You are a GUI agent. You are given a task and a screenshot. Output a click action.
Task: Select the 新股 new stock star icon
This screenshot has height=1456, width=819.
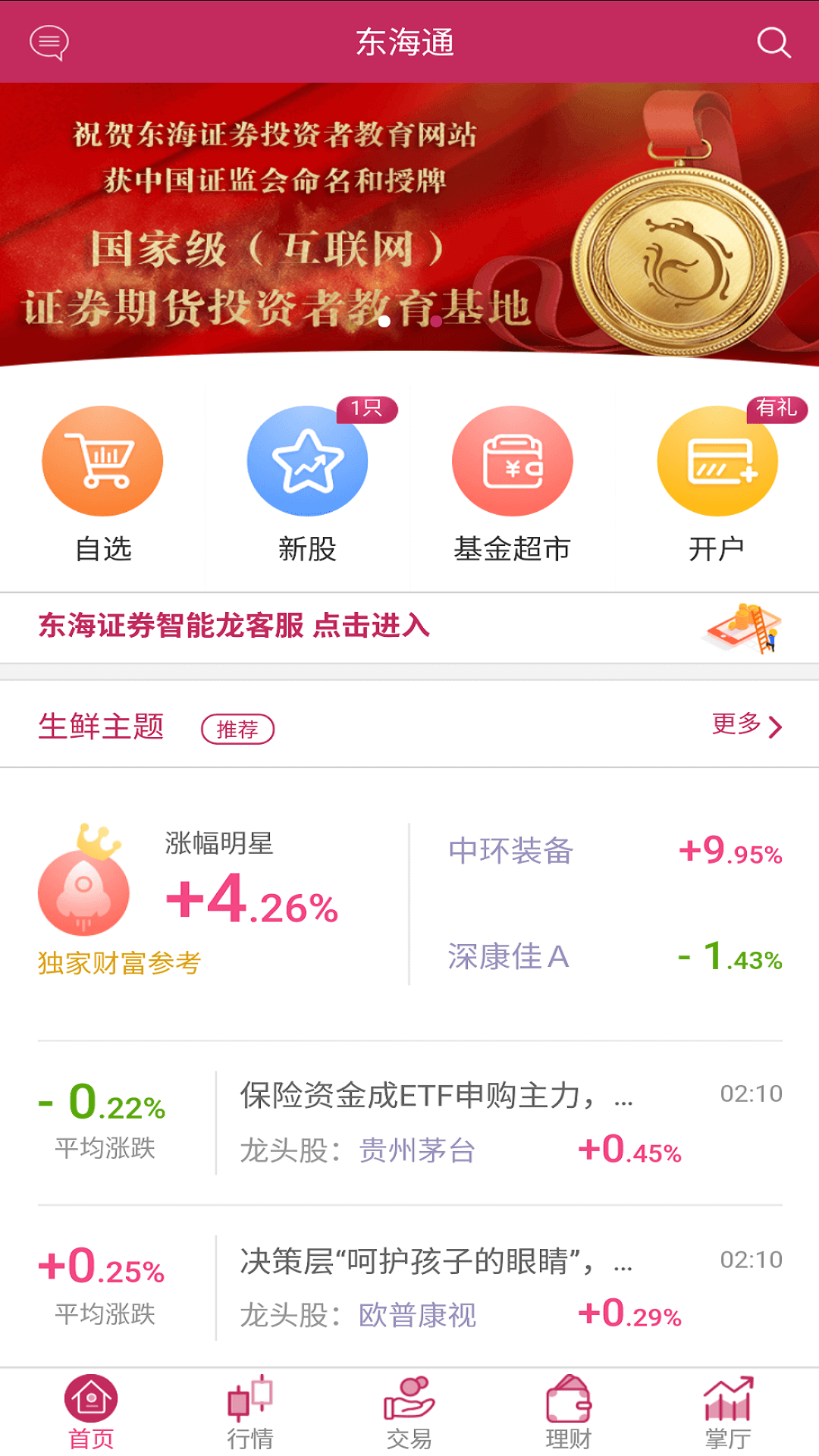(x=308, y=460)
